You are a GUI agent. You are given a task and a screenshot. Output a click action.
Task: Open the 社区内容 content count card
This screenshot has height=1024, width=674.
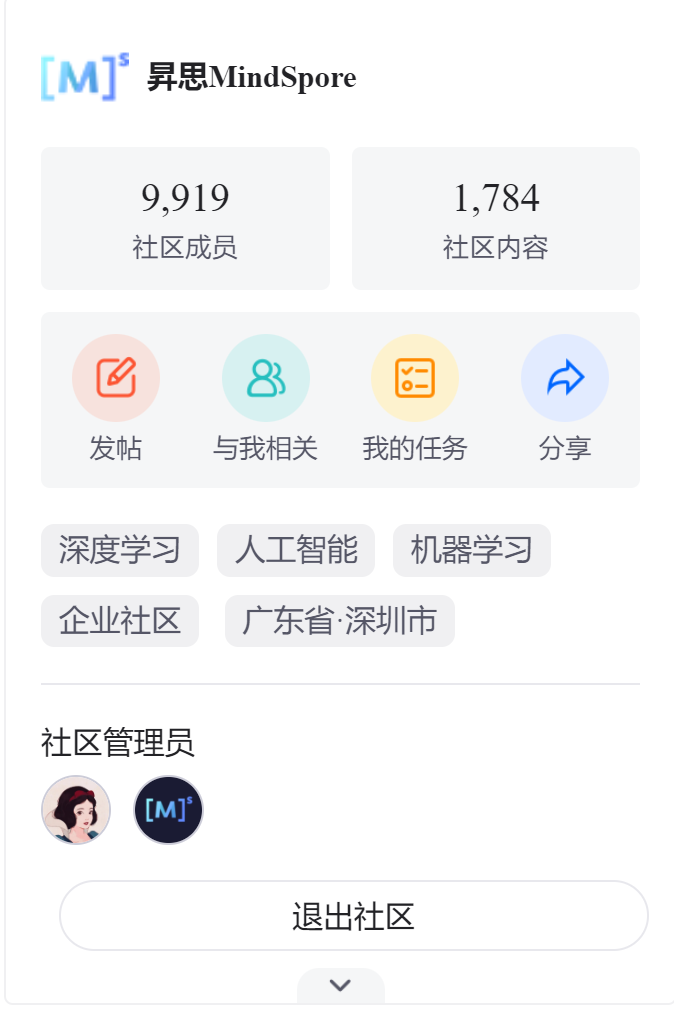496,218
